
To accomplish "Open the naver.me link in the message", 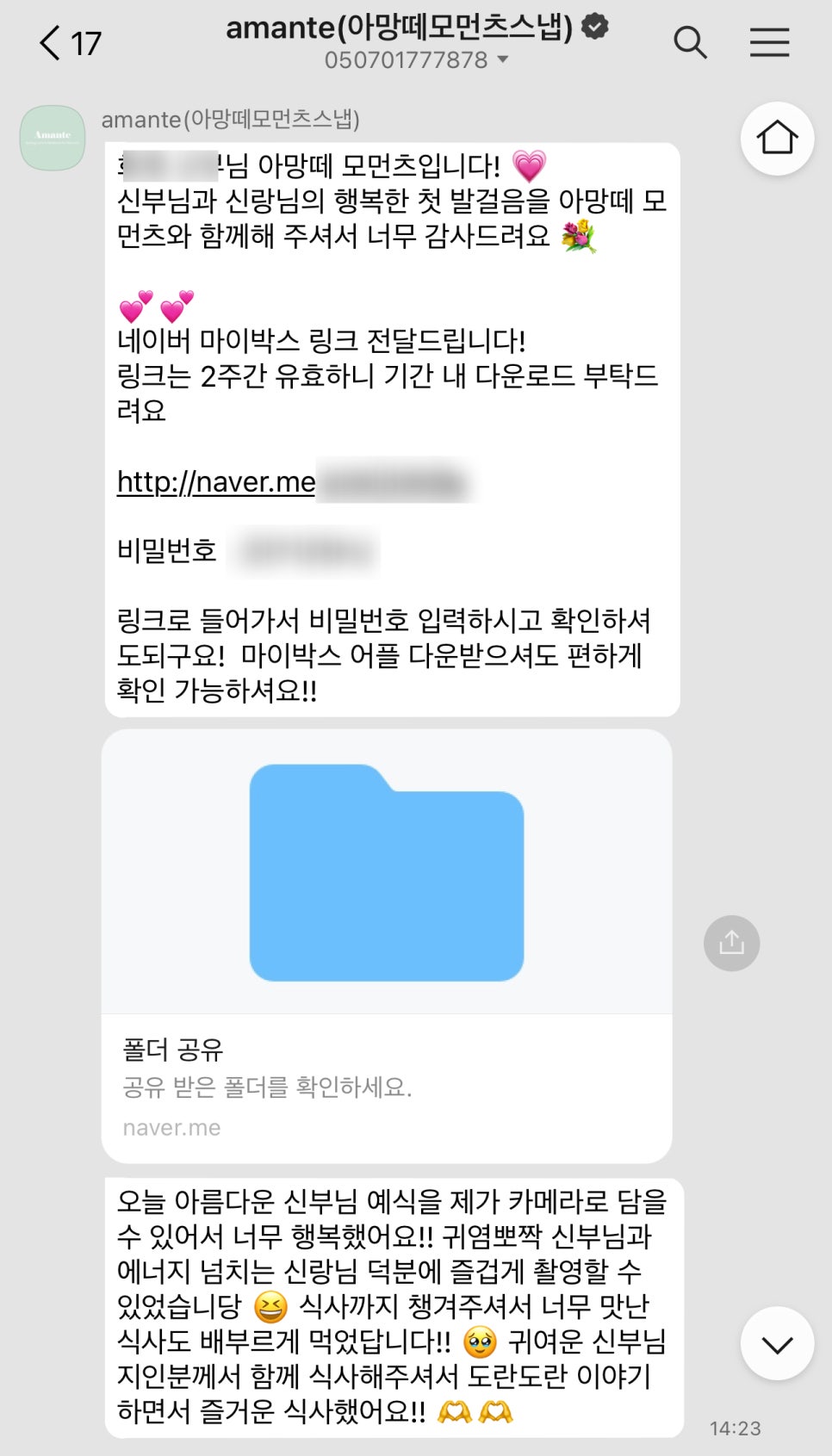I will pos(217,482).
